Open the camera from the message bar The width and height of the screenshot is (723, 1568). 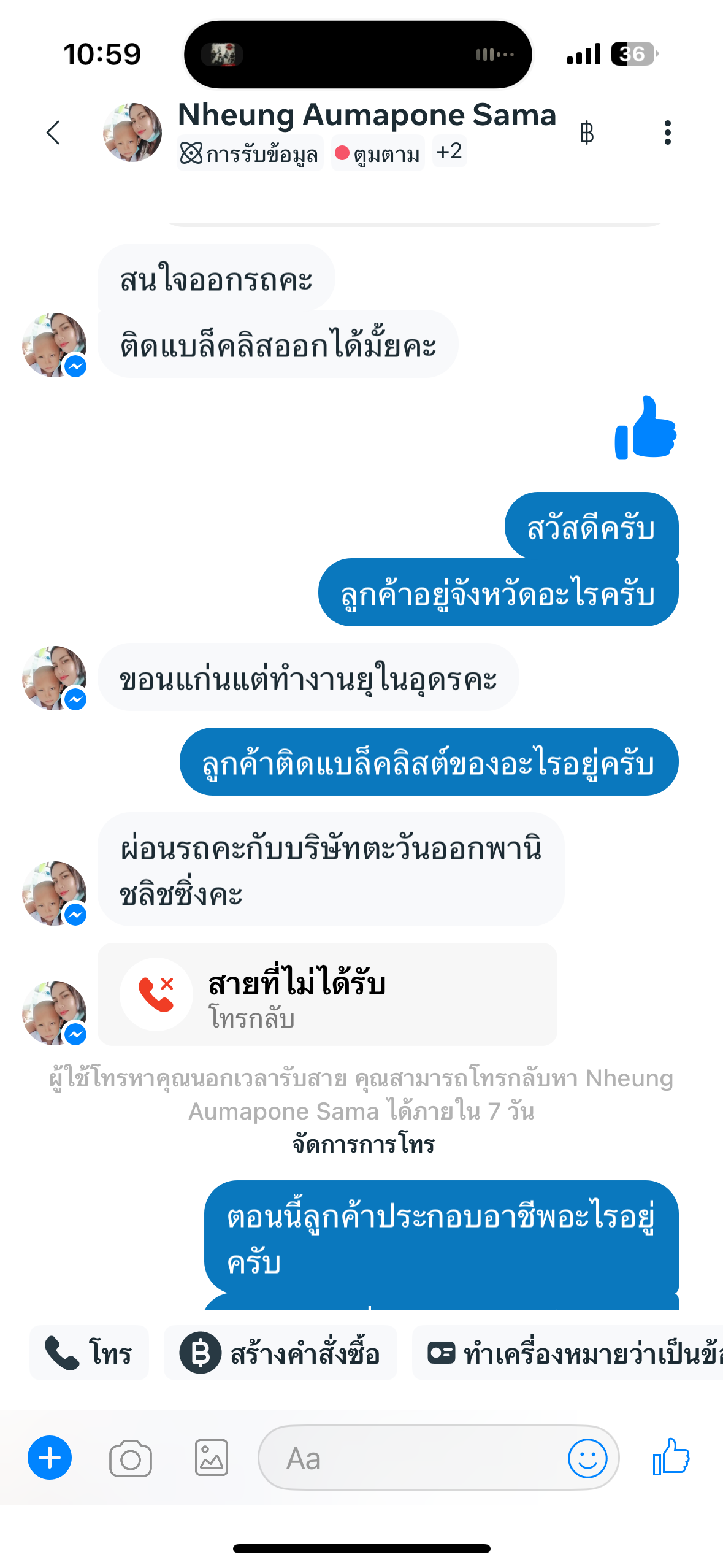[x=131, y=1458]
